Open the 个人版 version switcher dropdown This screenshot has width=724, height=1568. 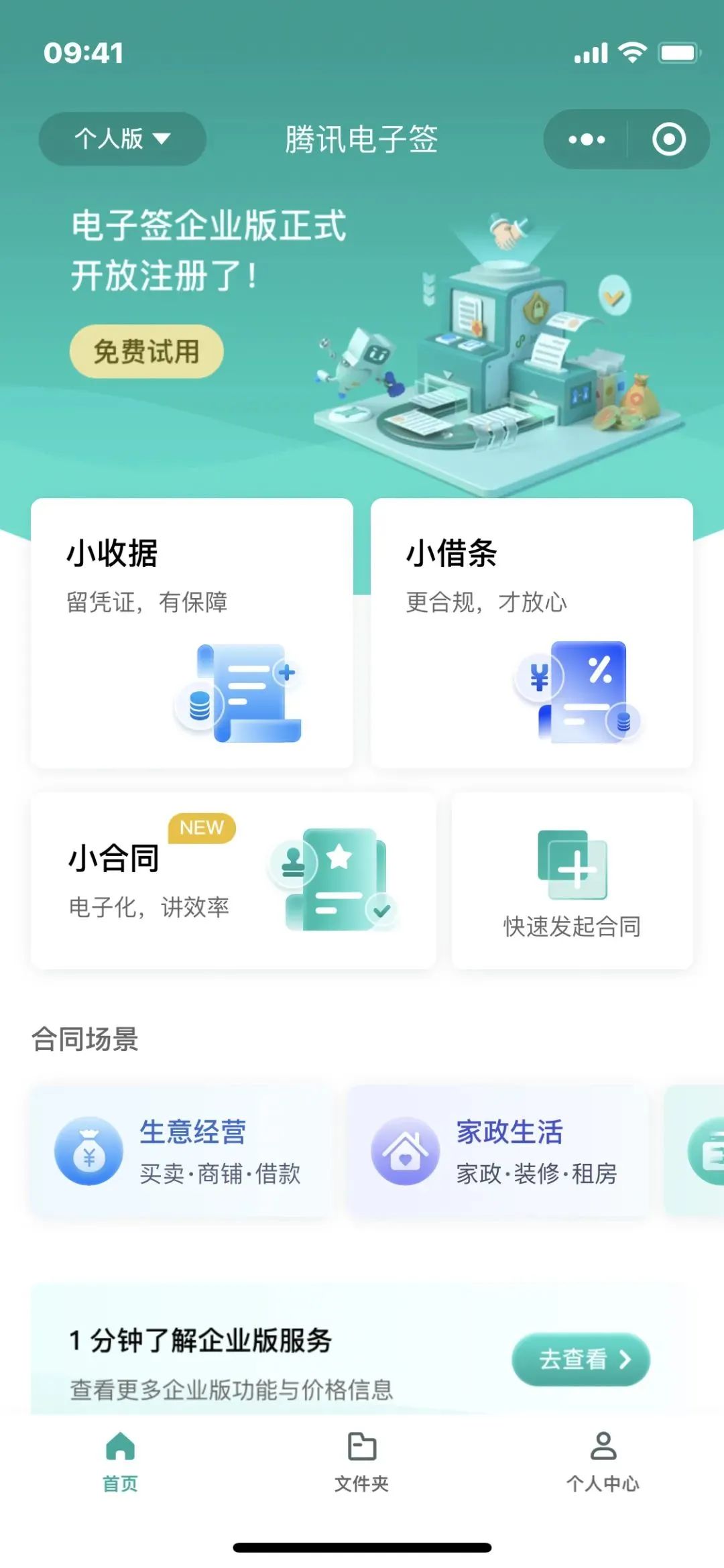[x=122, y=139]
